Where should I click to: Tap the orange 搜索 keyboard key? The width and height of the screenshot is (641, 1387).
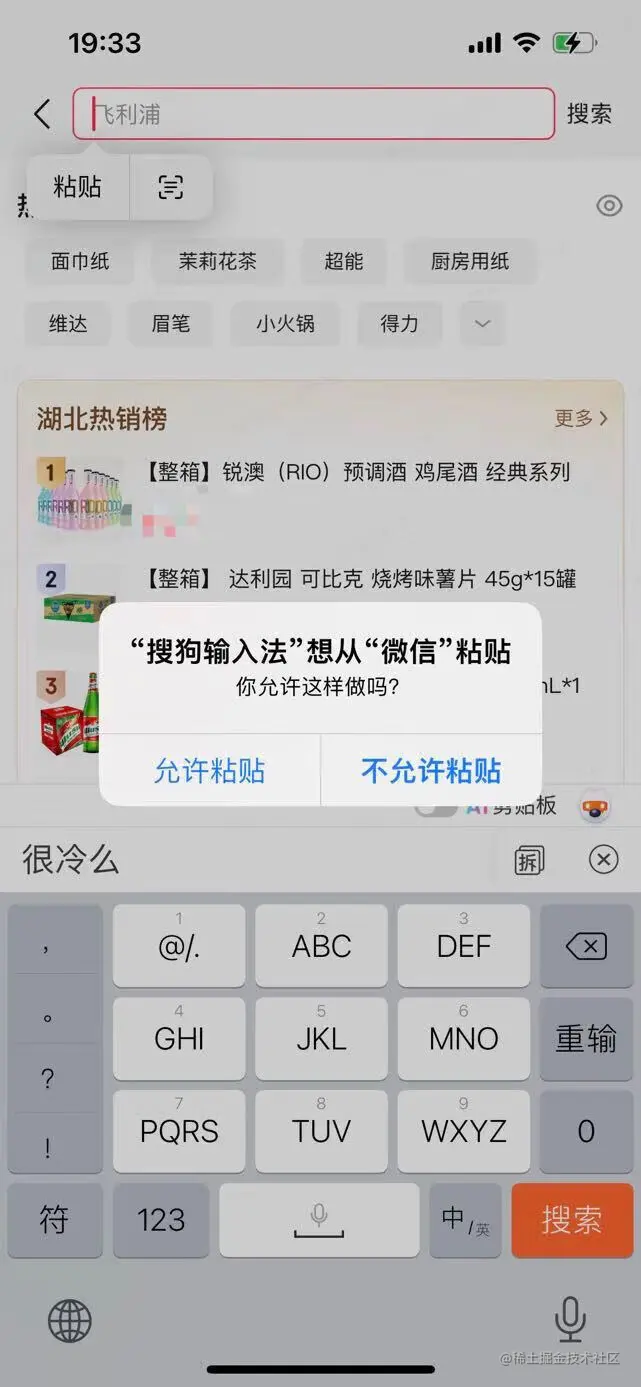pos(572,1219)
